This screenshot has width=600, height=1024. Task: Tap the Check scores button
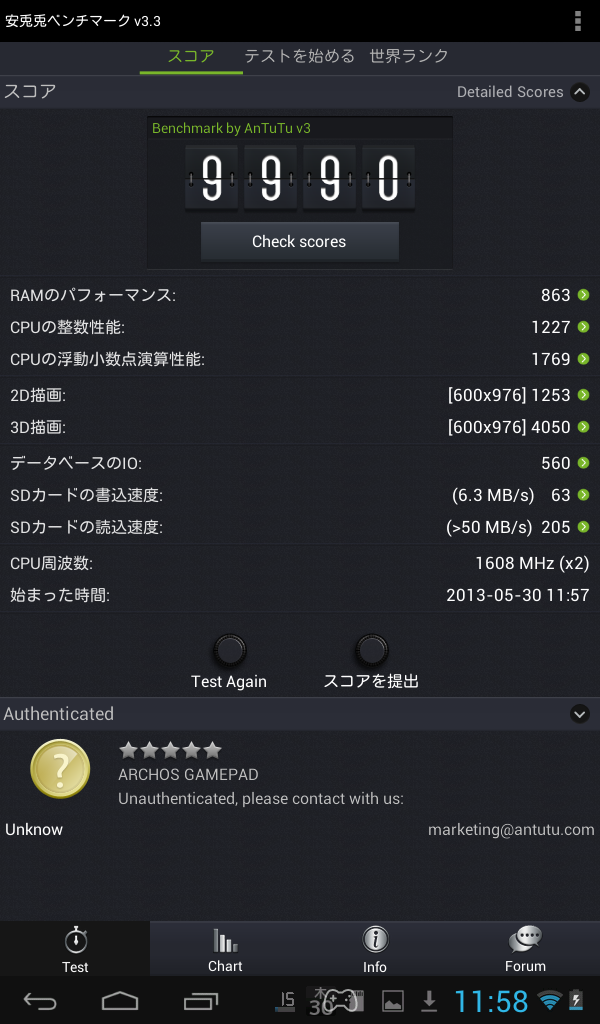pos(299,241)
